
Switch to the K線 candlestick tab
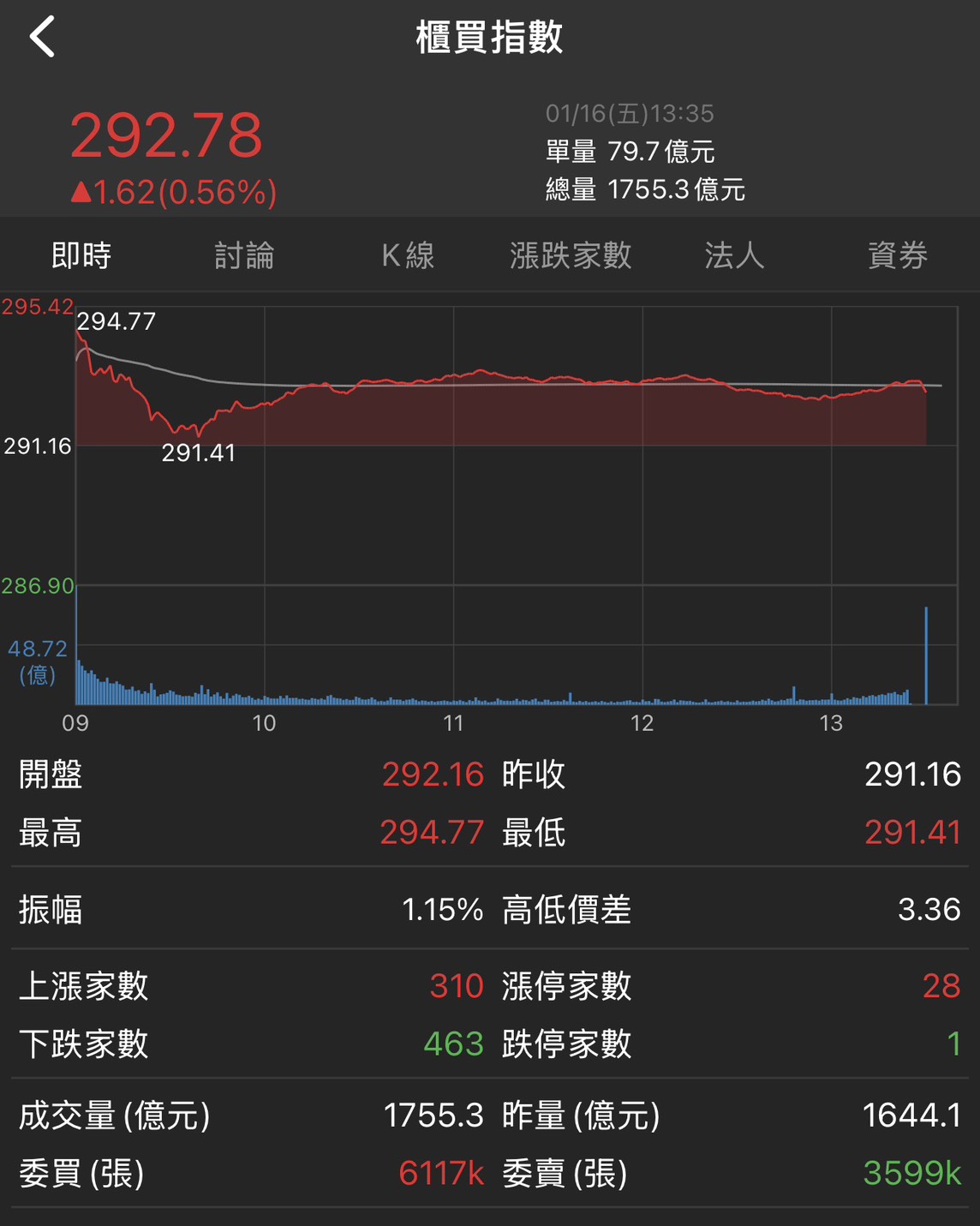pyautogui.click(x=408, y=255)
